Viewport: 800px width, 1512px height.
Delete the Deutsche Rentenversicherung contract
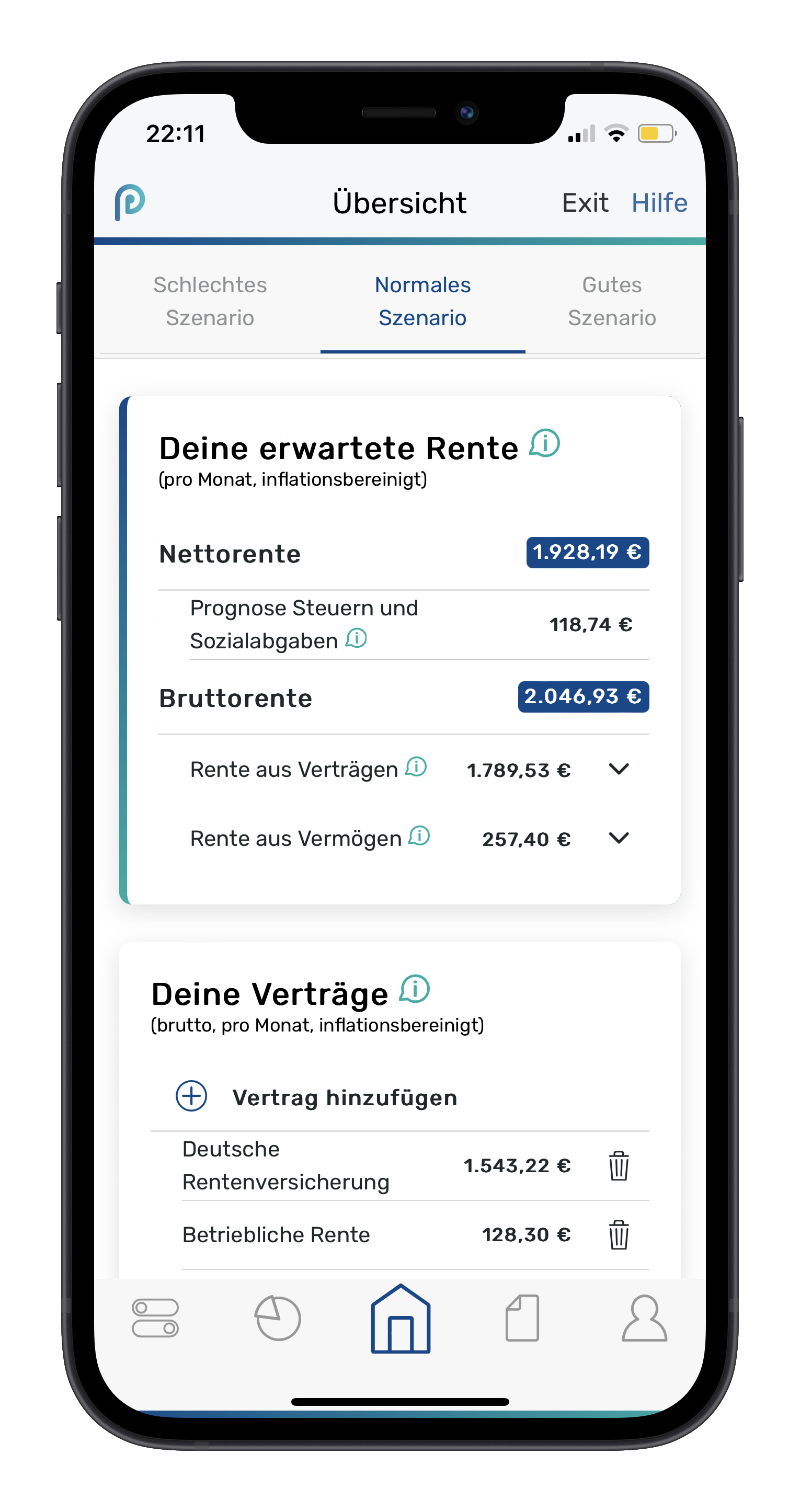[x=619, y=1166]
